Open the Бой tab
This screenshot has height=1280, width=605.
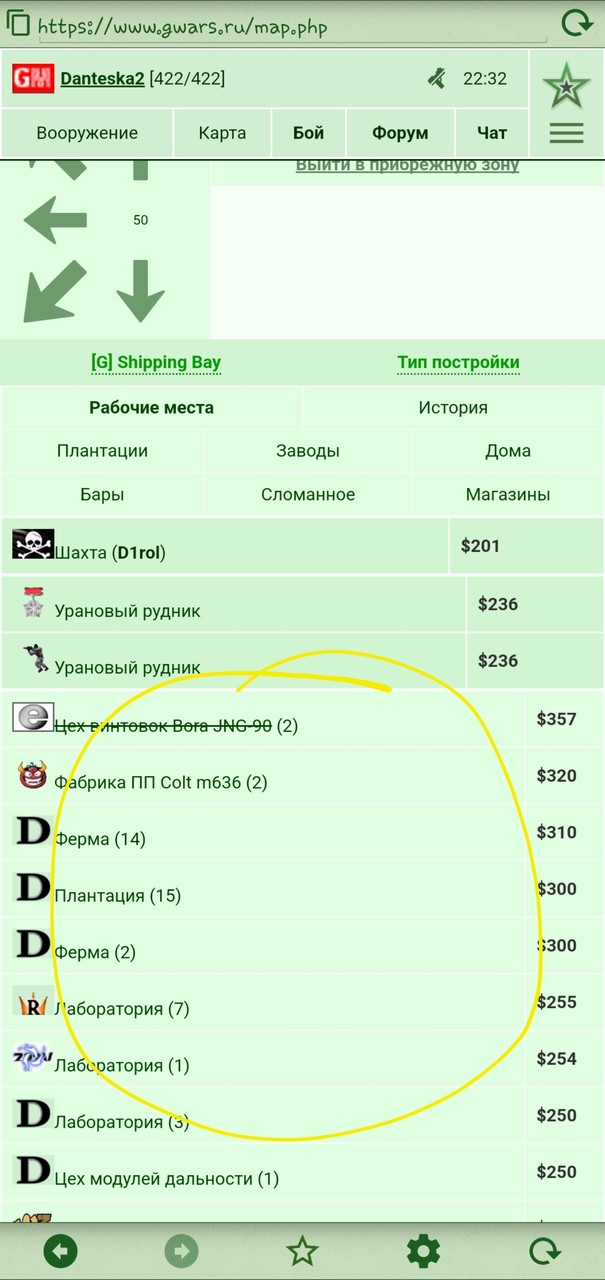(x=309, y=133)
